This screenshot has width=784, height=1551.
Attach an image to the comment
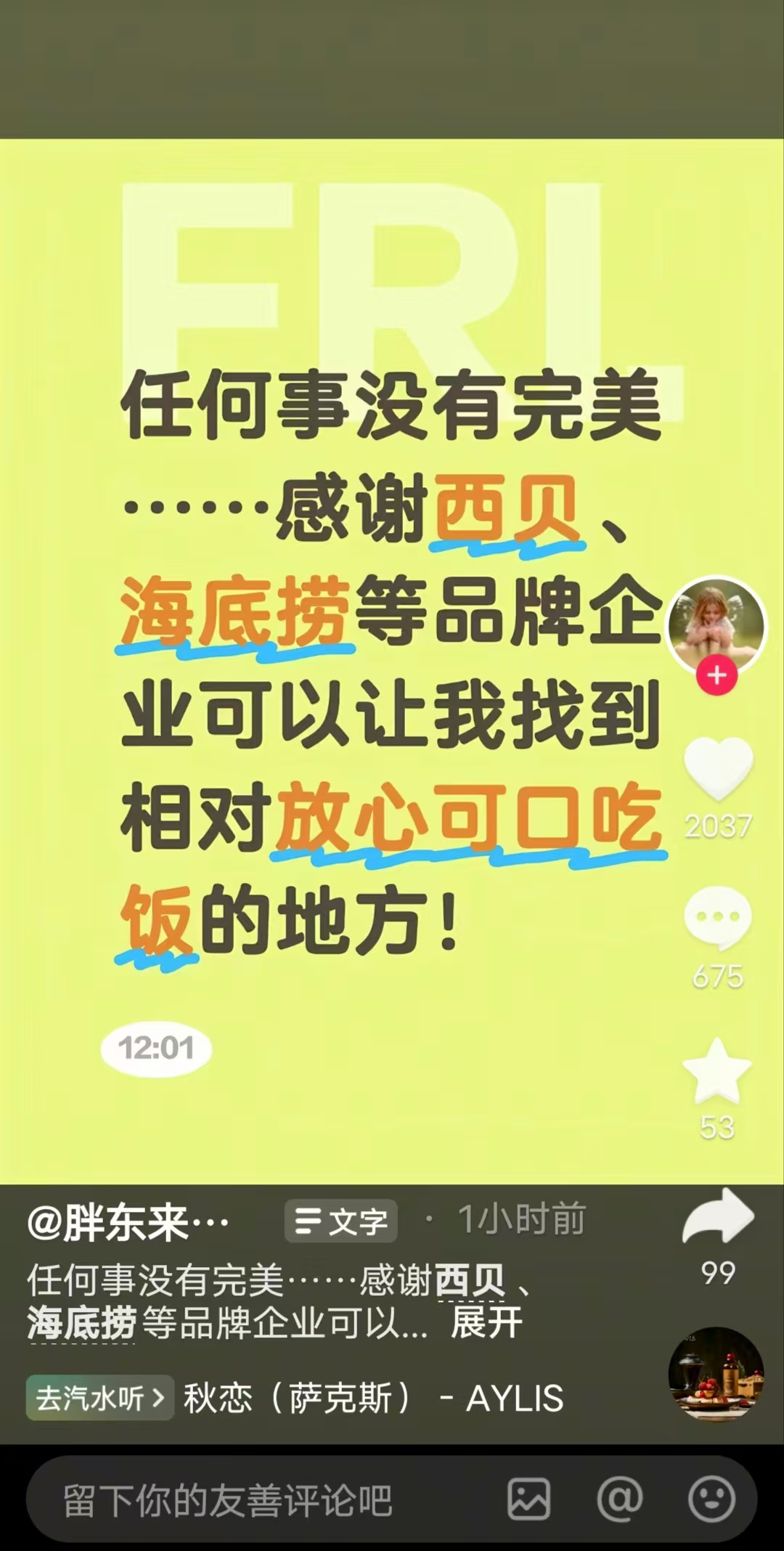[x=528, y=1499]
